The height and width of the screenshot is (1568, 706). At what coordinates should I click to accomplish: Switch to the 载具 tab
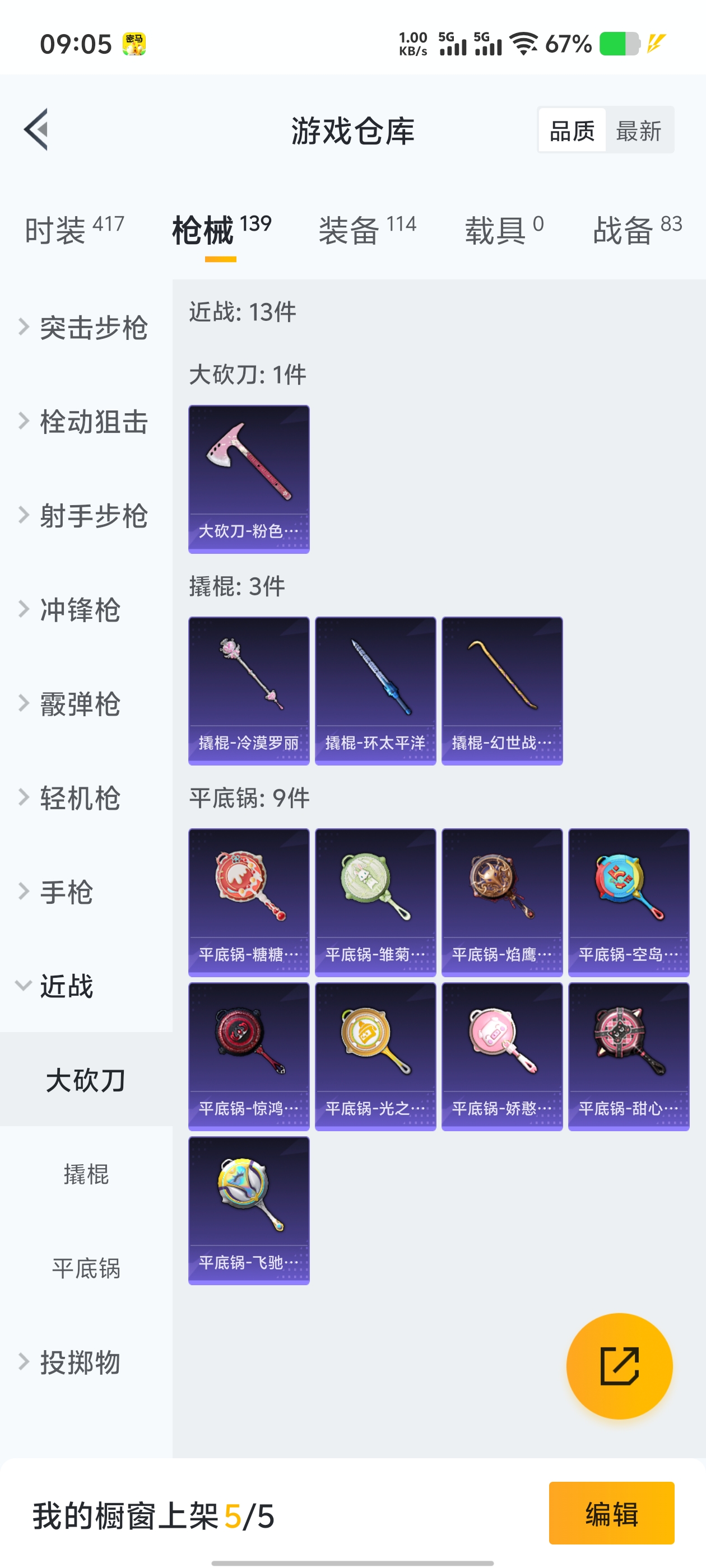click(x=504, y=230)
